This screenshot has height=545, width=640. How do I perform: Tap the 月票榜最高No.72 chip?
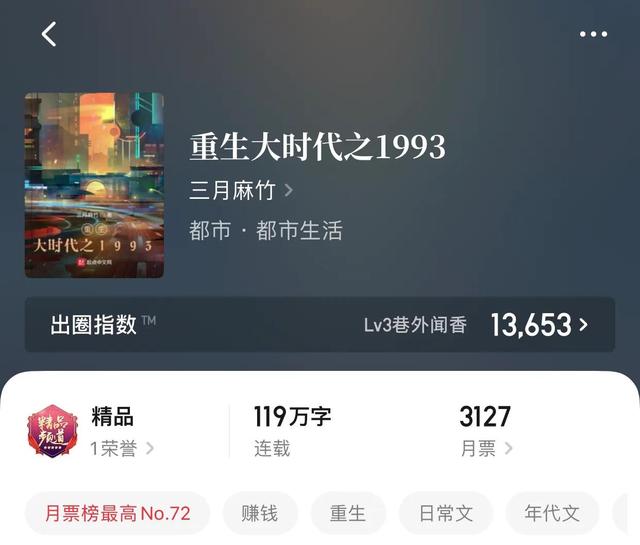pyautogui.click(x=117, y=513)
